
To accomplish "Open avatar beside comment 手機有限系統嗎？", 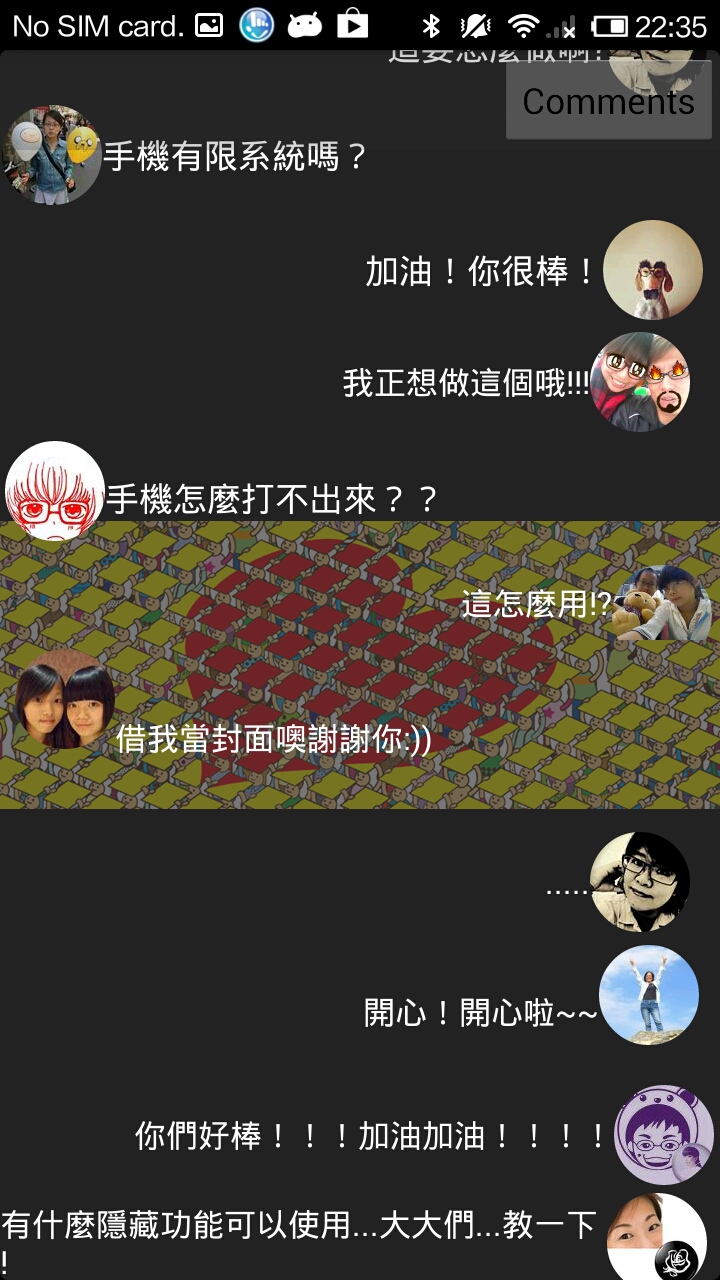I will coord(52,155).
